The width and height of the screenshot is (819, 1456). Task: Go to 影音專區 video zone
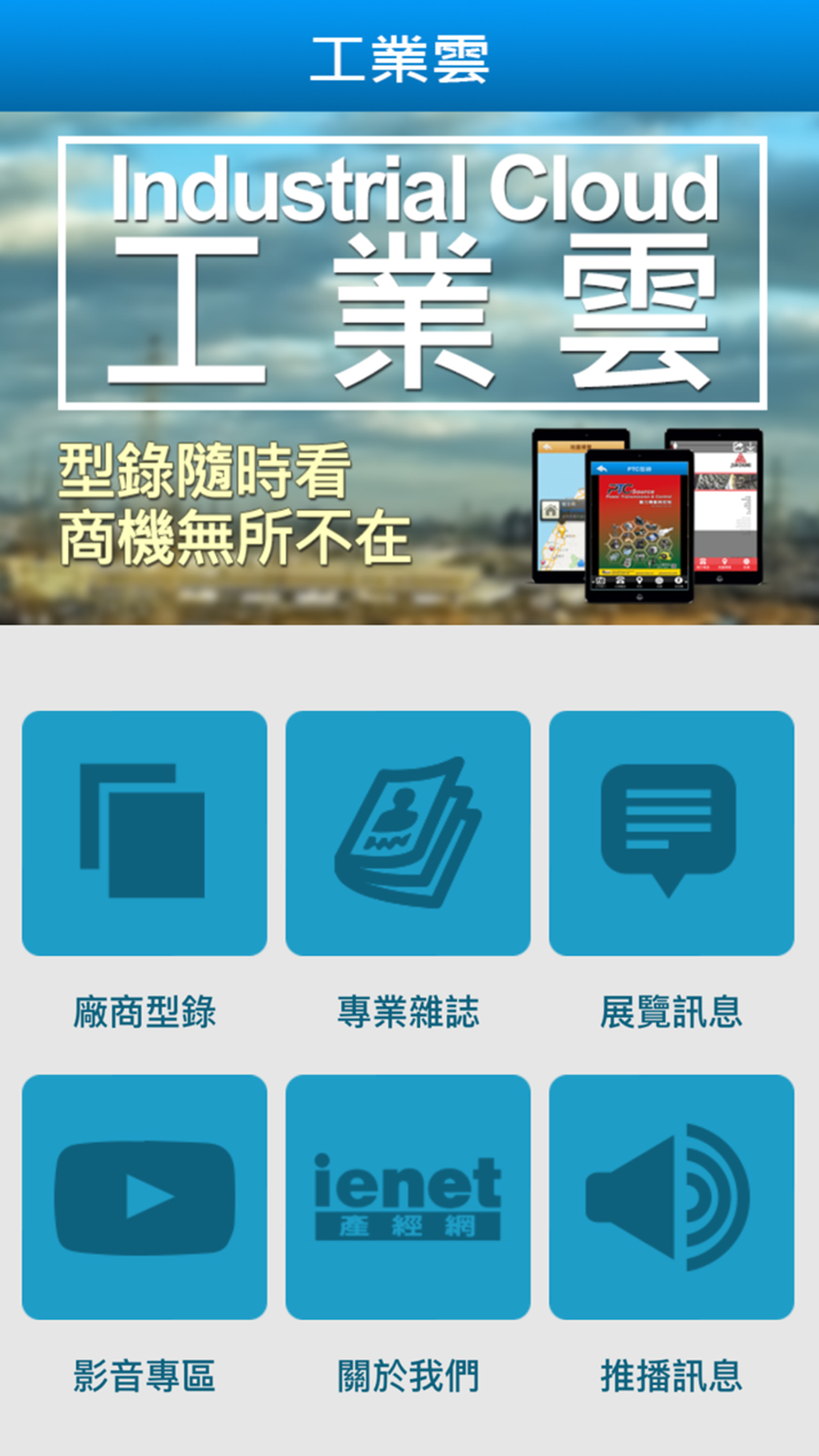point(144,1197)
